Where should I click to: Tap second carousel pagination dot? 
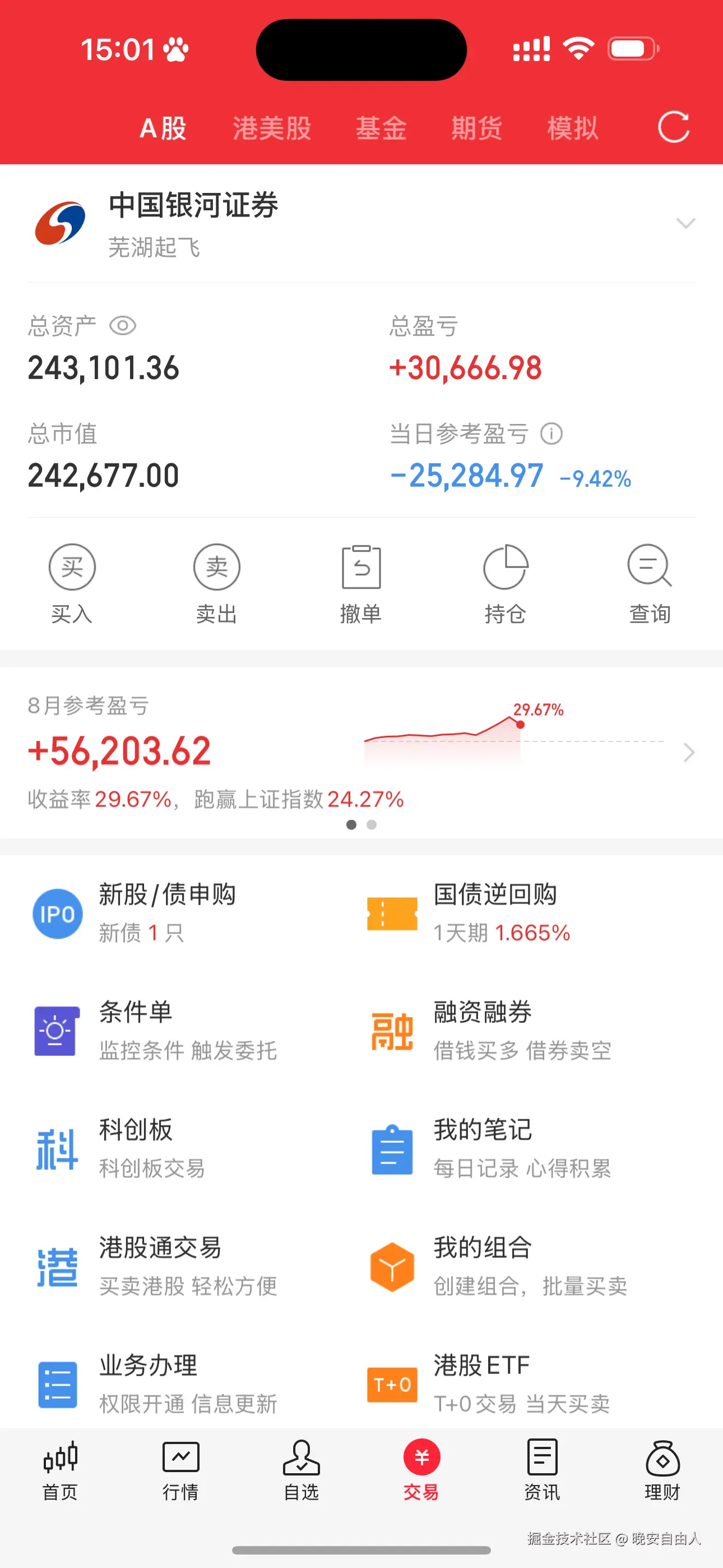point(373,825)
